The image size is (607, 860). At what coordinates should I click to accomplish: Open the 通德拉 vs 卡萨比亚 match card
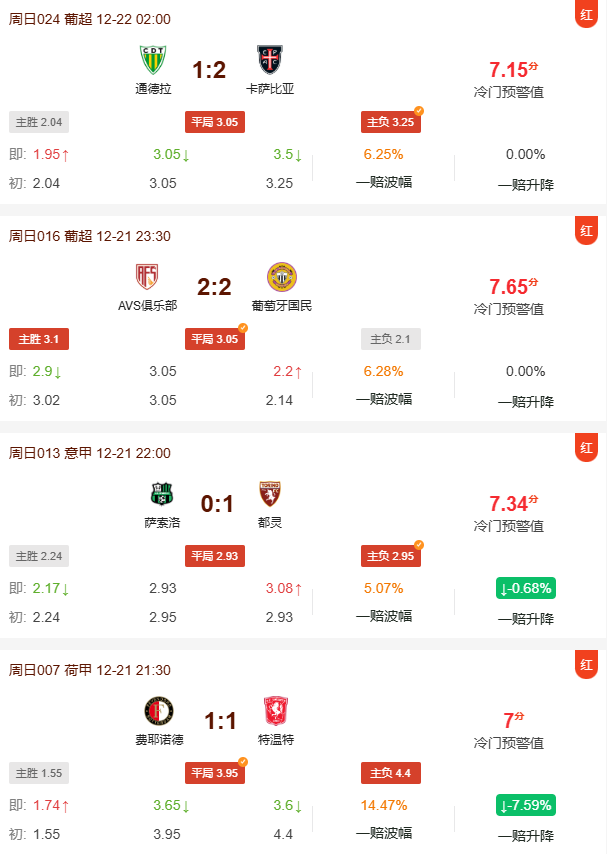[x=209, y=70]
